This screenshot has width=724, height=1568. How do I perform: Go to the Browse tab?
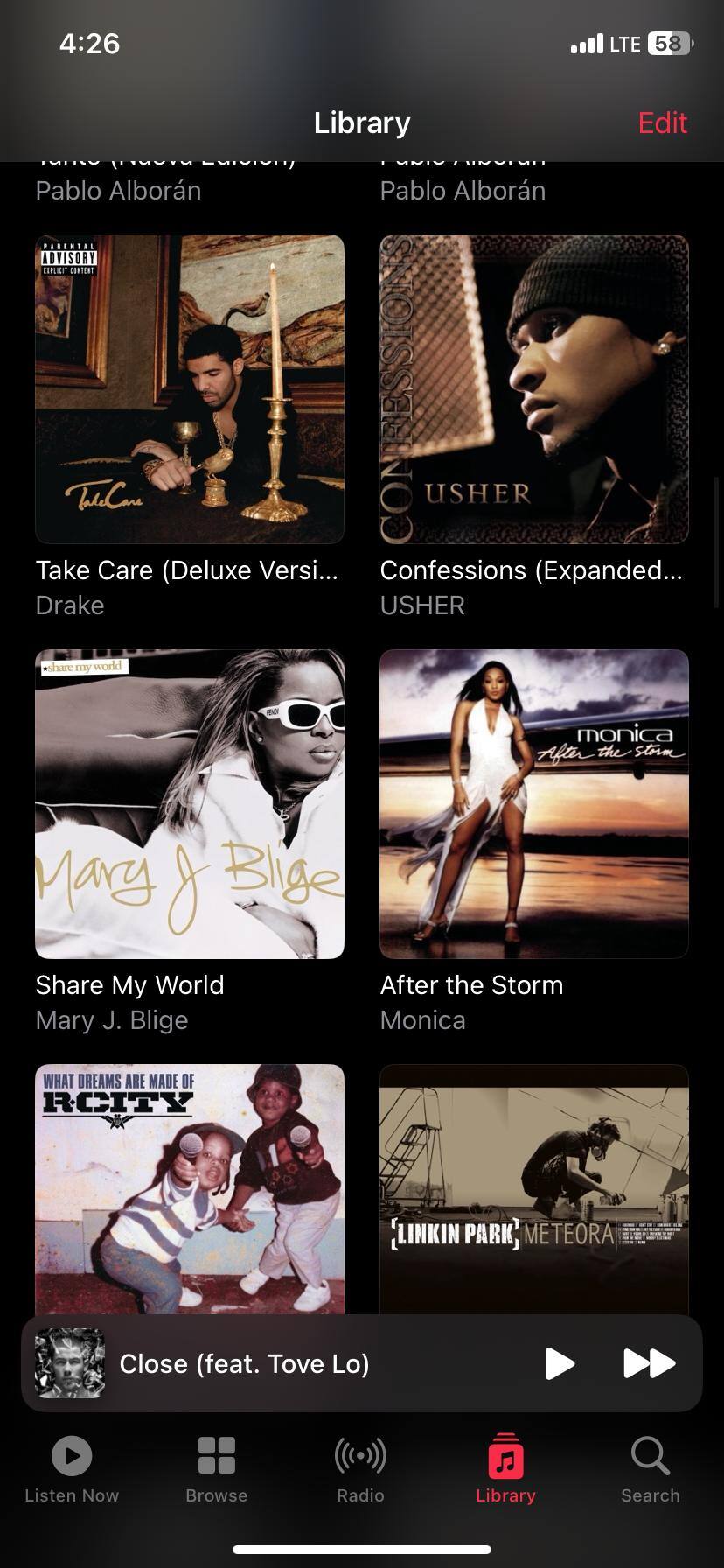click(217, 1470)
